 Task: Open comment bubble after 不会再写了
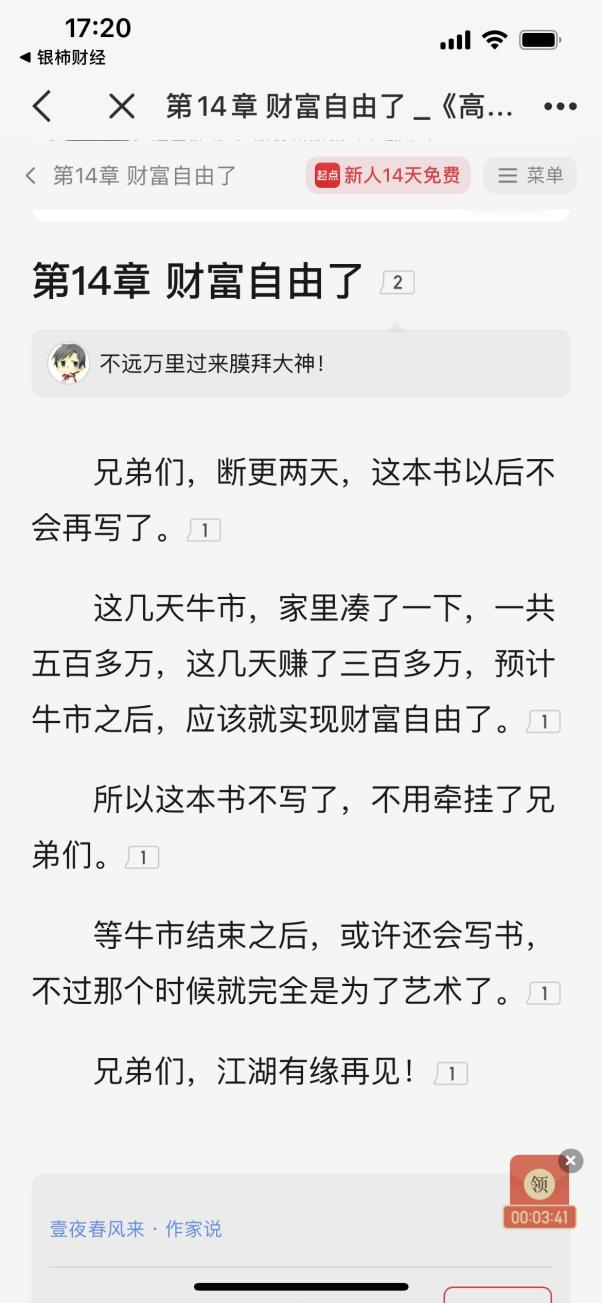(x=205, y=530)
